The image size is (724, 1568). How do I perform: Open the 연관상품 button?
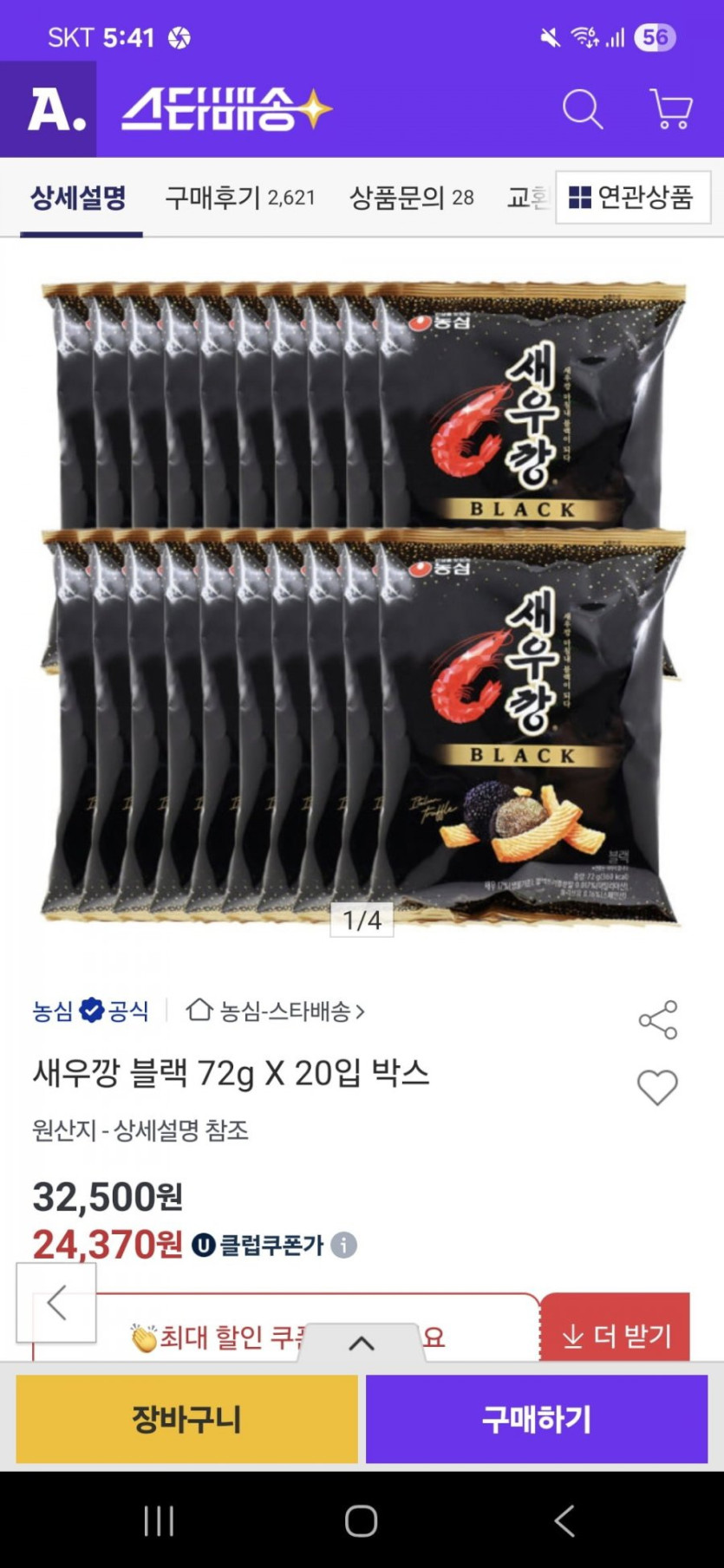click(x=632, y=198)
